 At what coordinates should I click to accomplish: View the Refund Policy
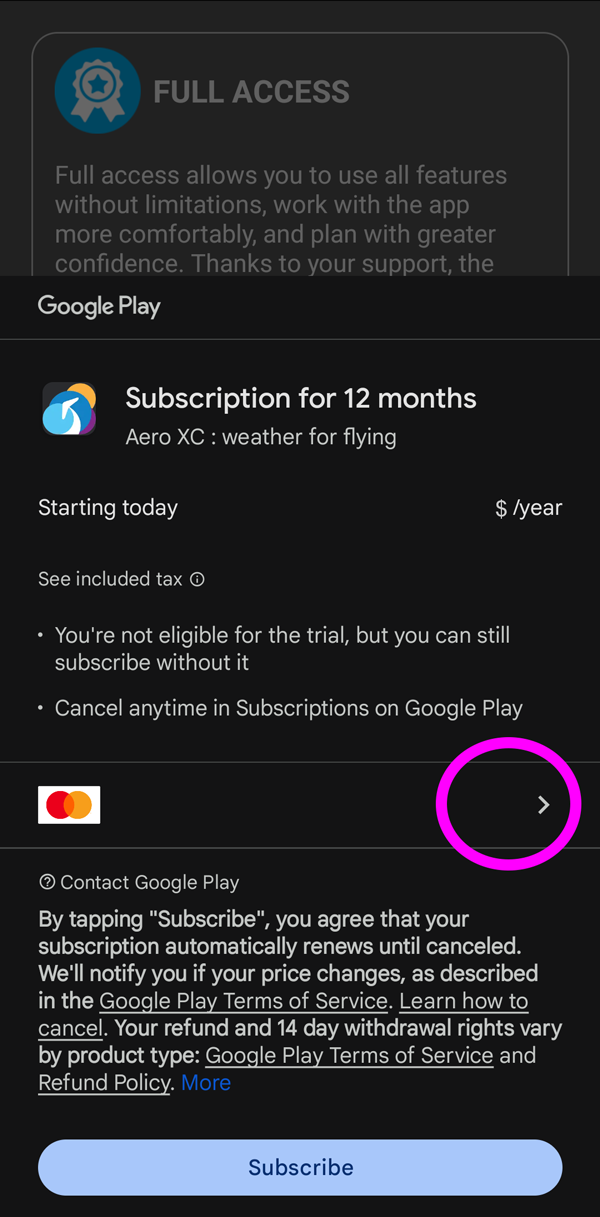(104, 1083)
